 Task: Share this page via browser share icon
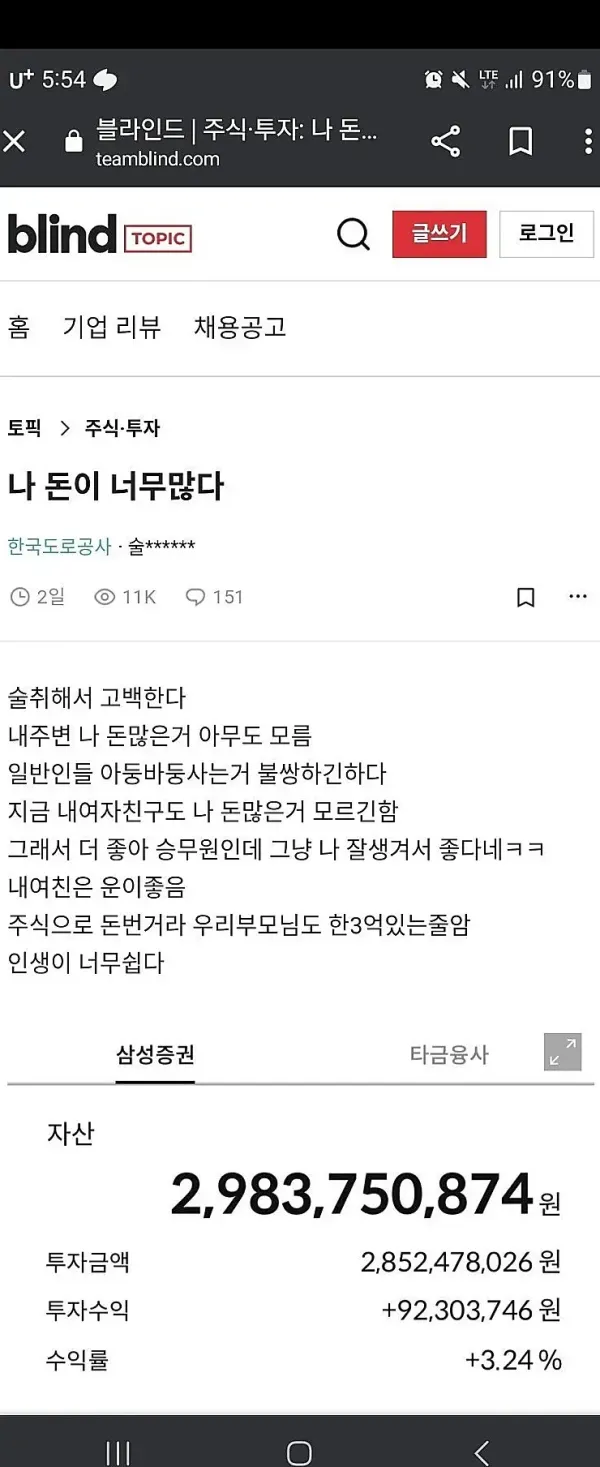click(x=446, y=142)
